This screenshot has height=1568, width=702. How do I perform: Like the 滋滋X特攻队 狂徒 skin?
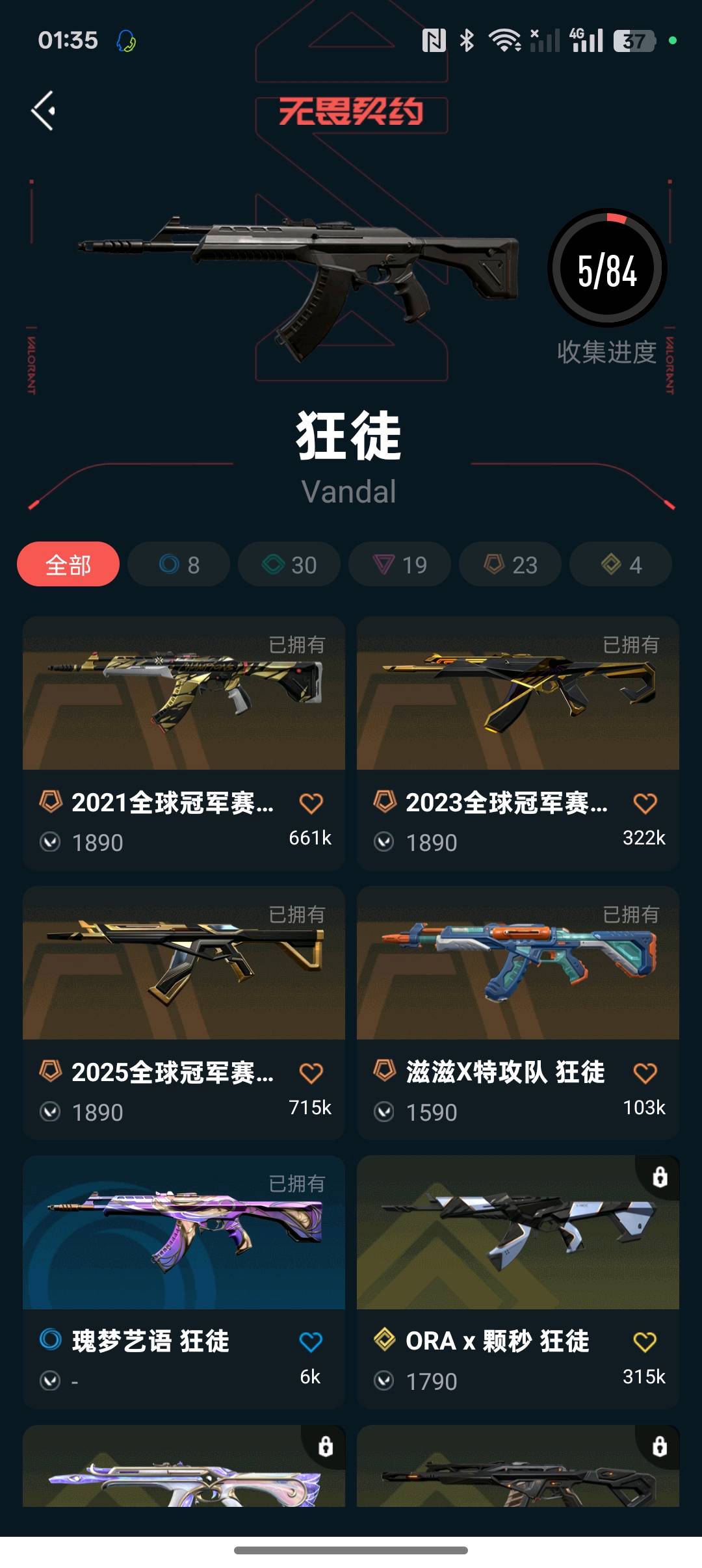[x=645, y=1073]
